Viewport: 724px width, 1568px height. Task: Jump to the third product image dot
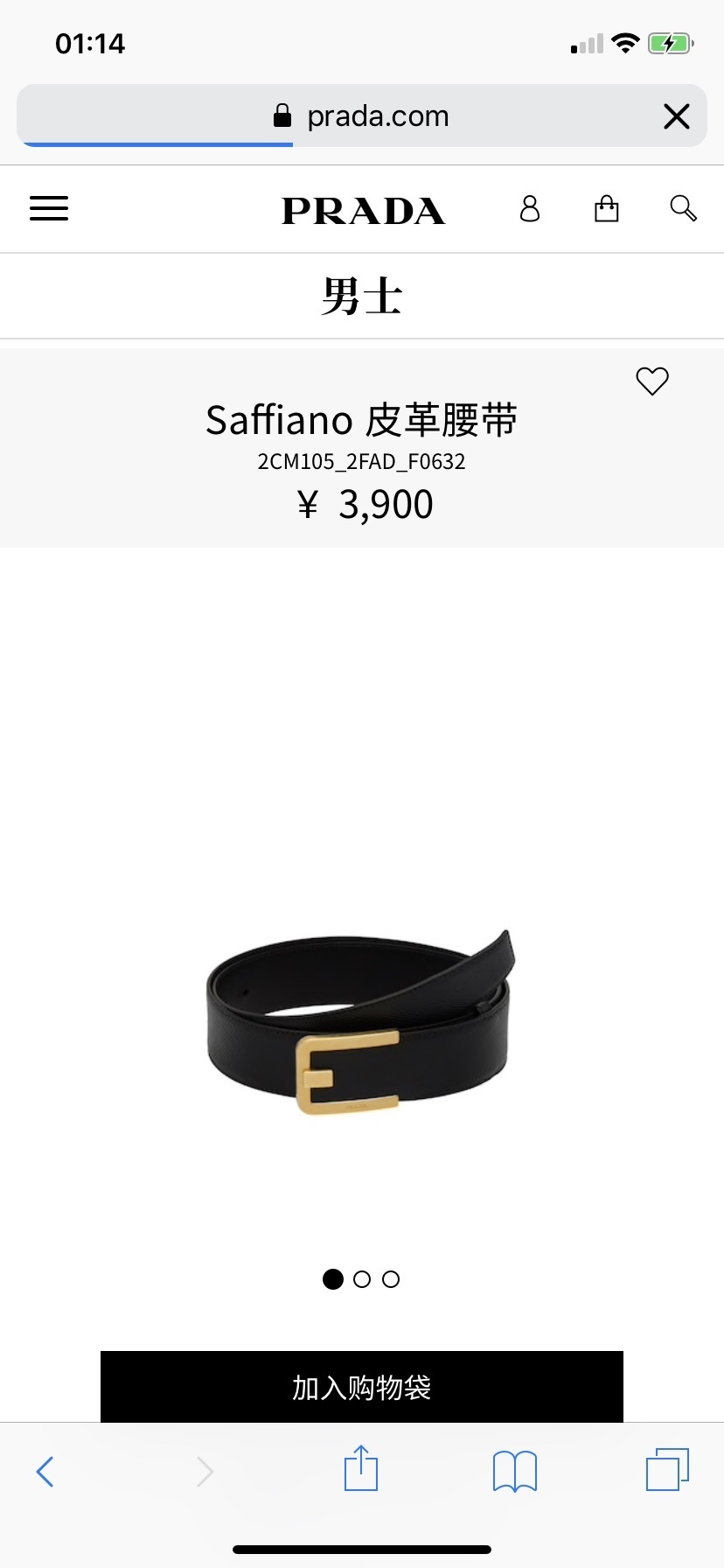point(391,1279)
